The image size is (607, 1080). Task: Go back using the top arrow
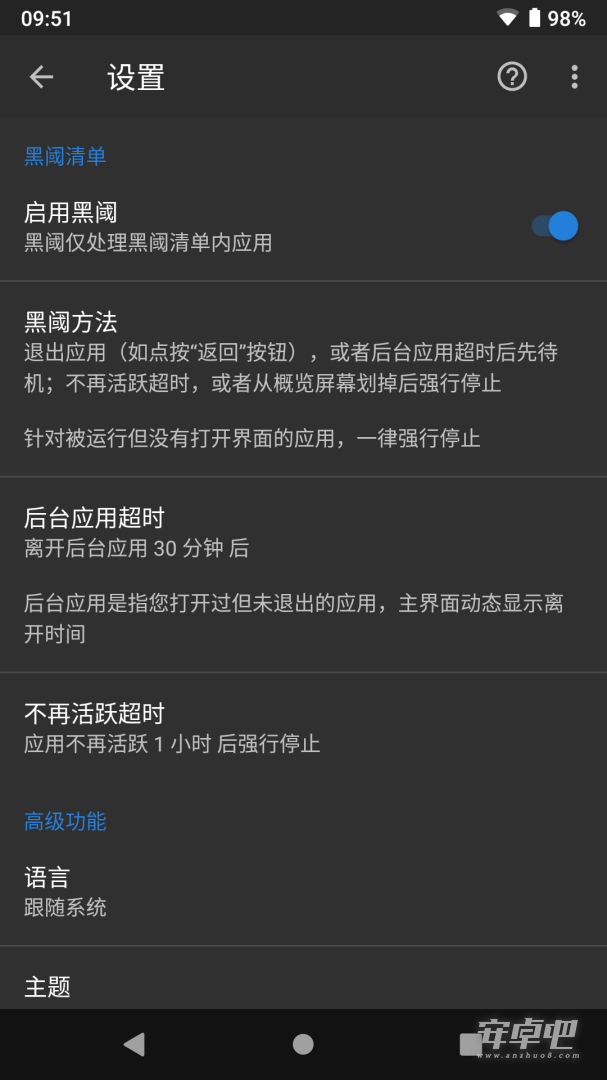(x=41, y=76)
